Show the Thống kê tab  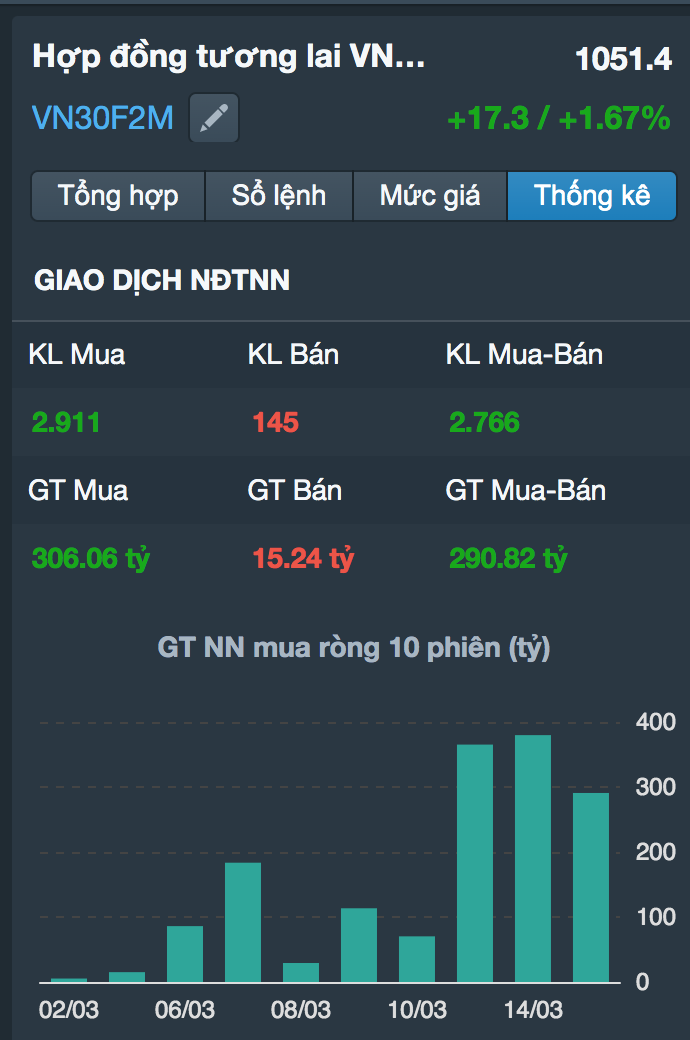[592, 195]
